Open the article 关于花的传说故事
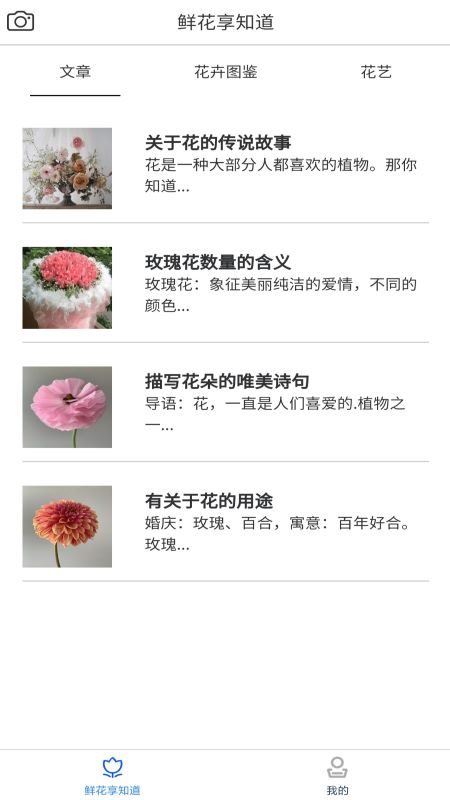 tap(226, 168)
